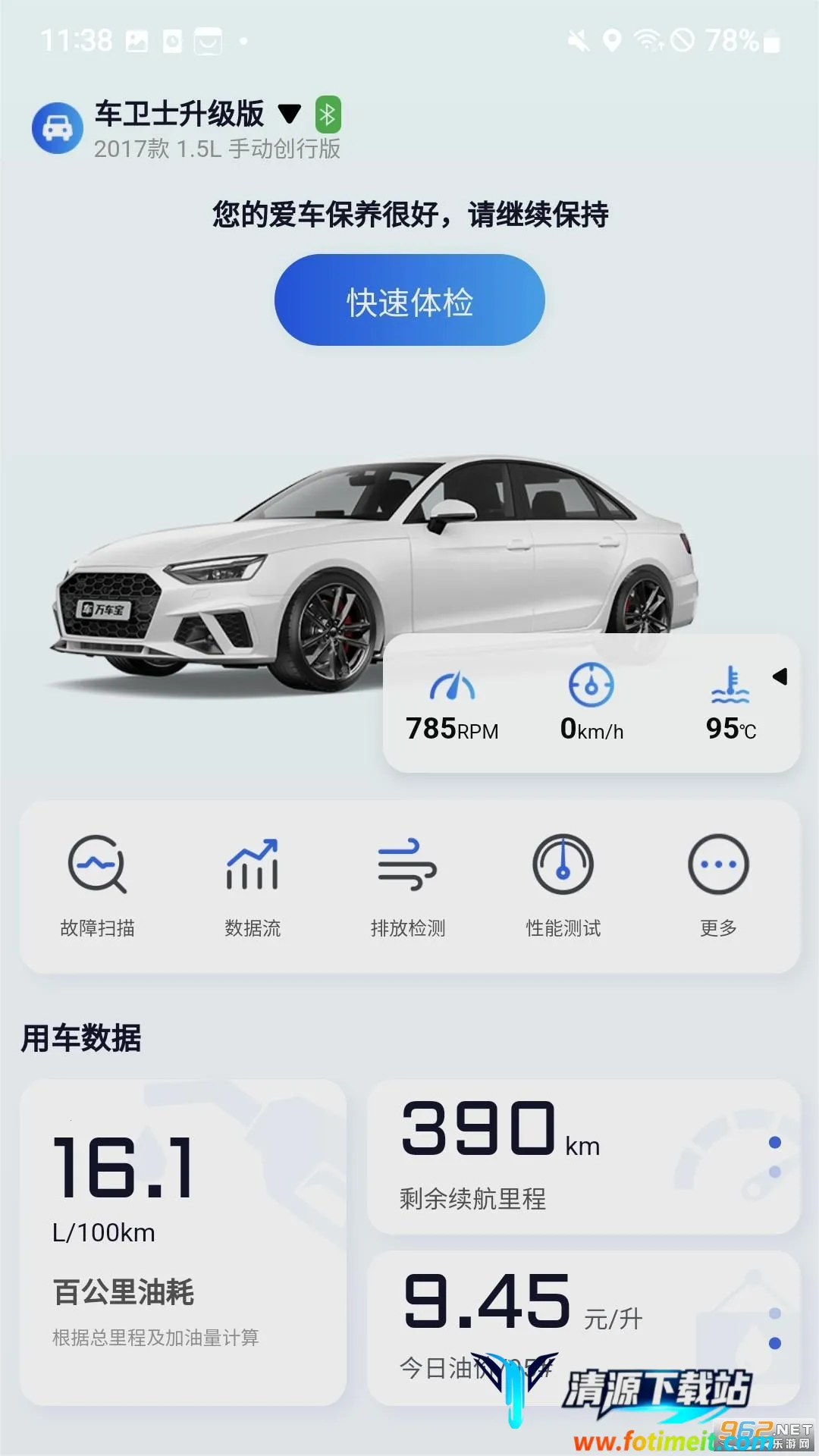Start 快速体检 quick checkup

[x=409, y=300]
